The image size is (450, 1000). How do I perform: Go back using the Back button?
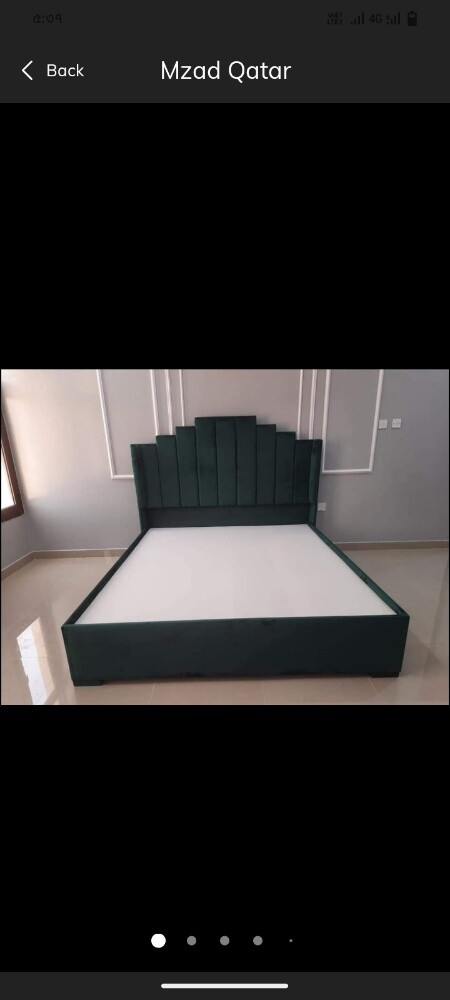(53, 71)
